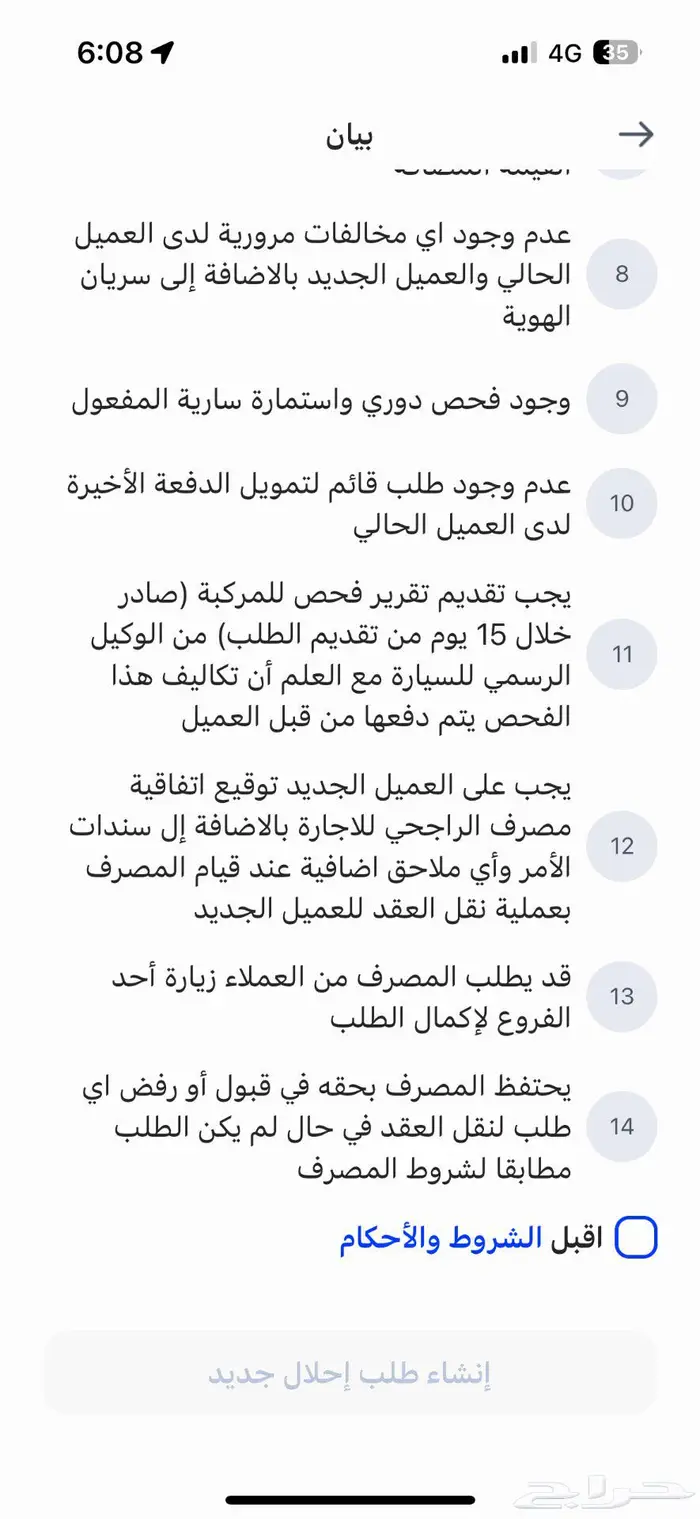The image size is (700, 1519).
Task: Go back using the top-right arrow
Action: (x=636, y=134)
